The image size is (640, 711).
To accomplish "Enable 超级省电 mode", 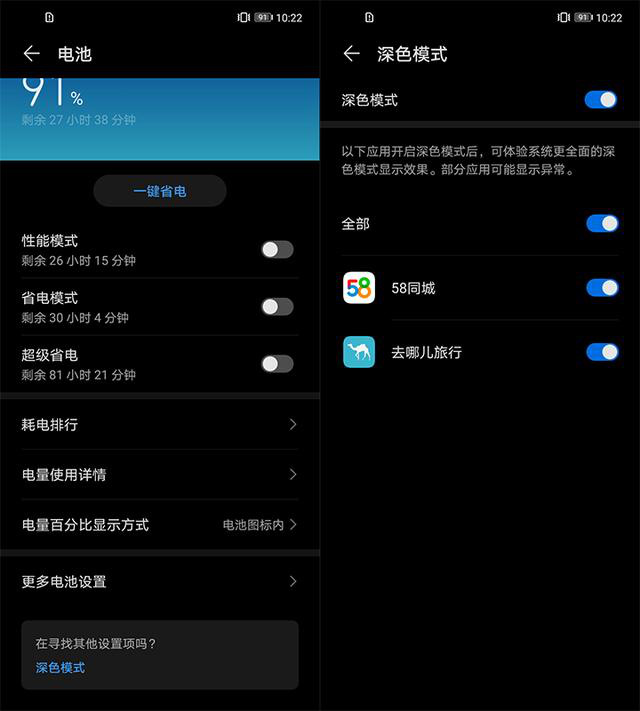I will pyautogui.click(x=277, y=364).
